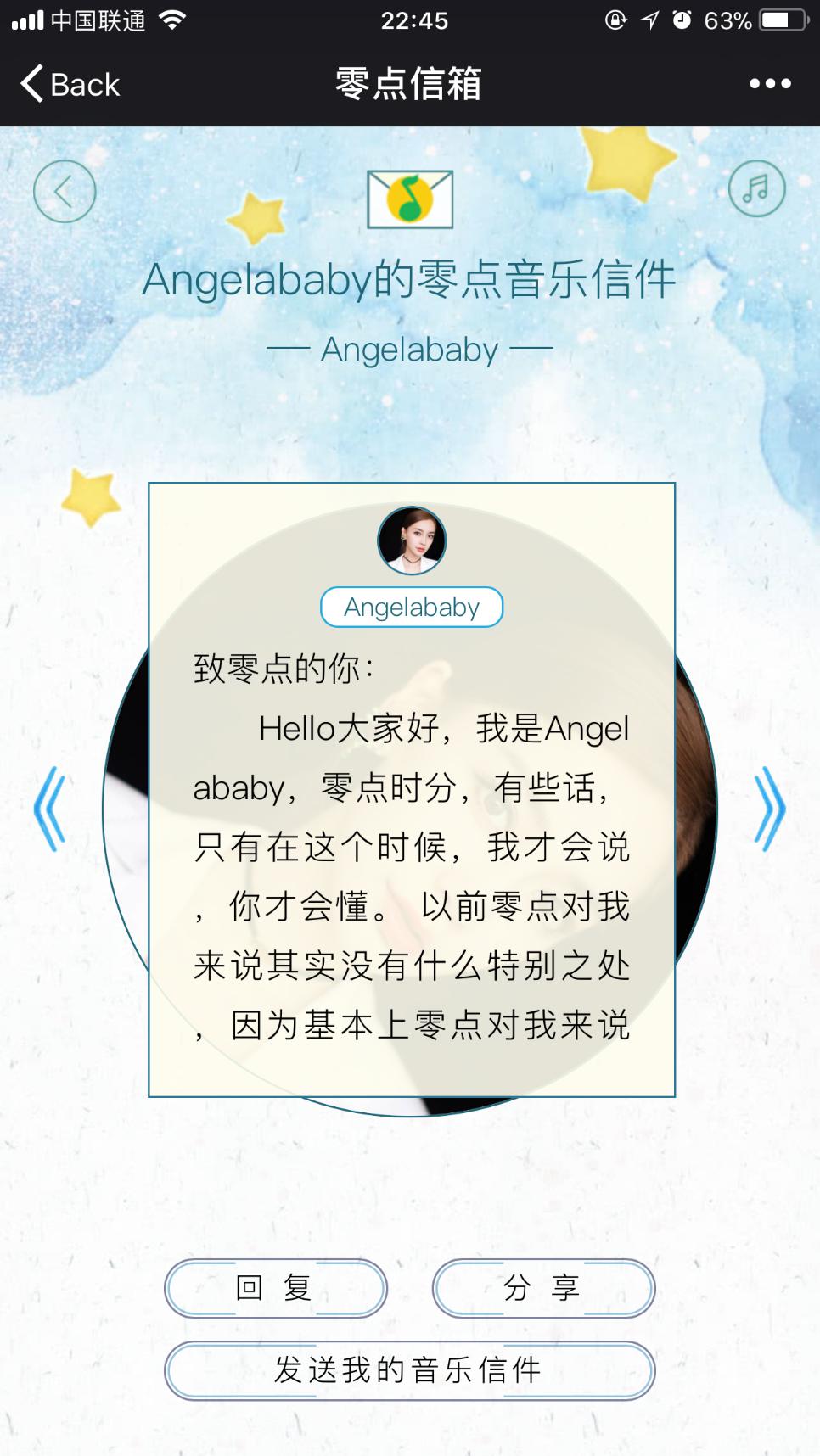Open Angelababy's profile name tag
This screenshot has width=820, height=1456.
click(411, 607)
